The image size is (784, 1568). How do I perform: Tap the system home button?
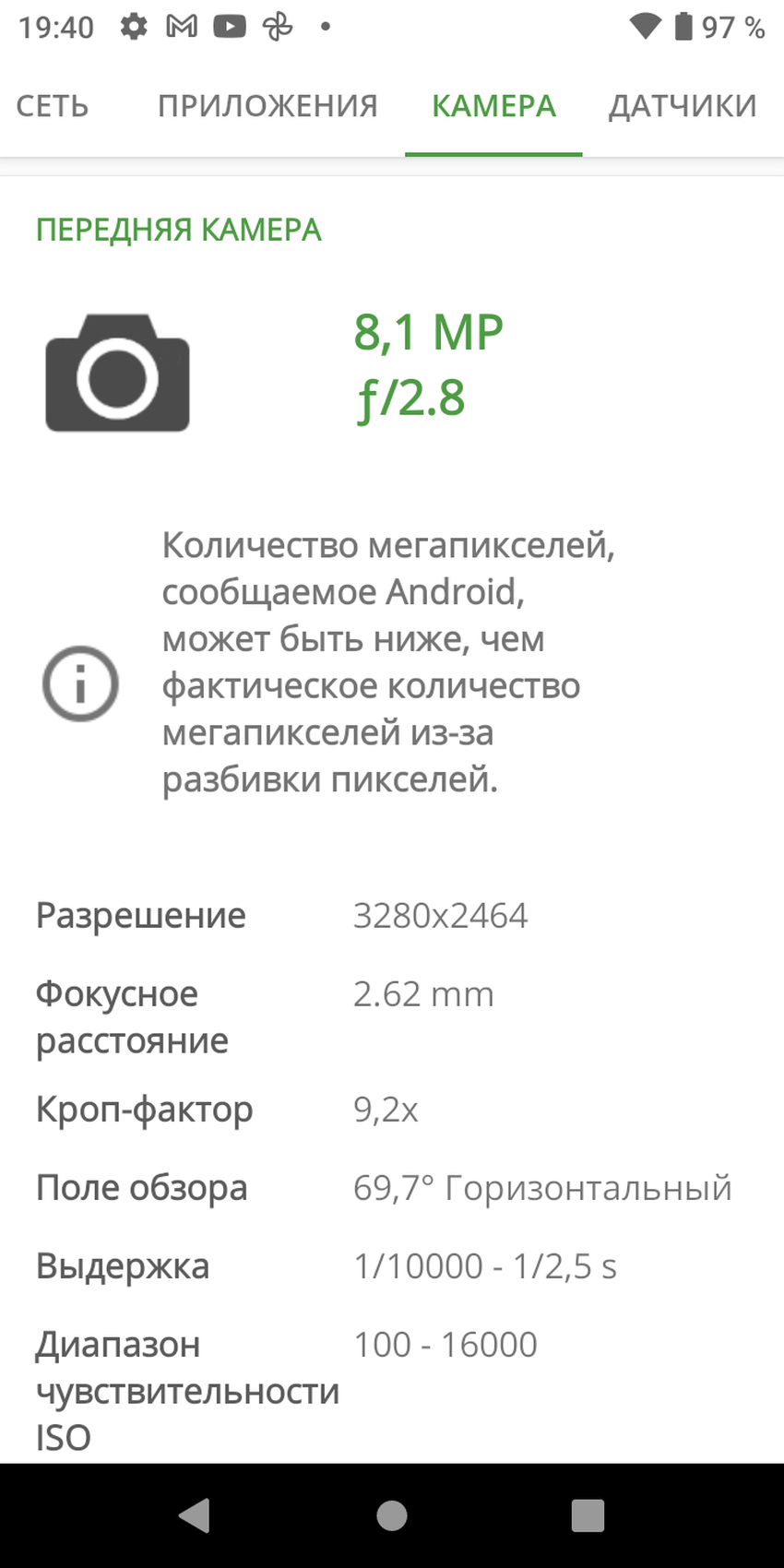coord(392,1515)
